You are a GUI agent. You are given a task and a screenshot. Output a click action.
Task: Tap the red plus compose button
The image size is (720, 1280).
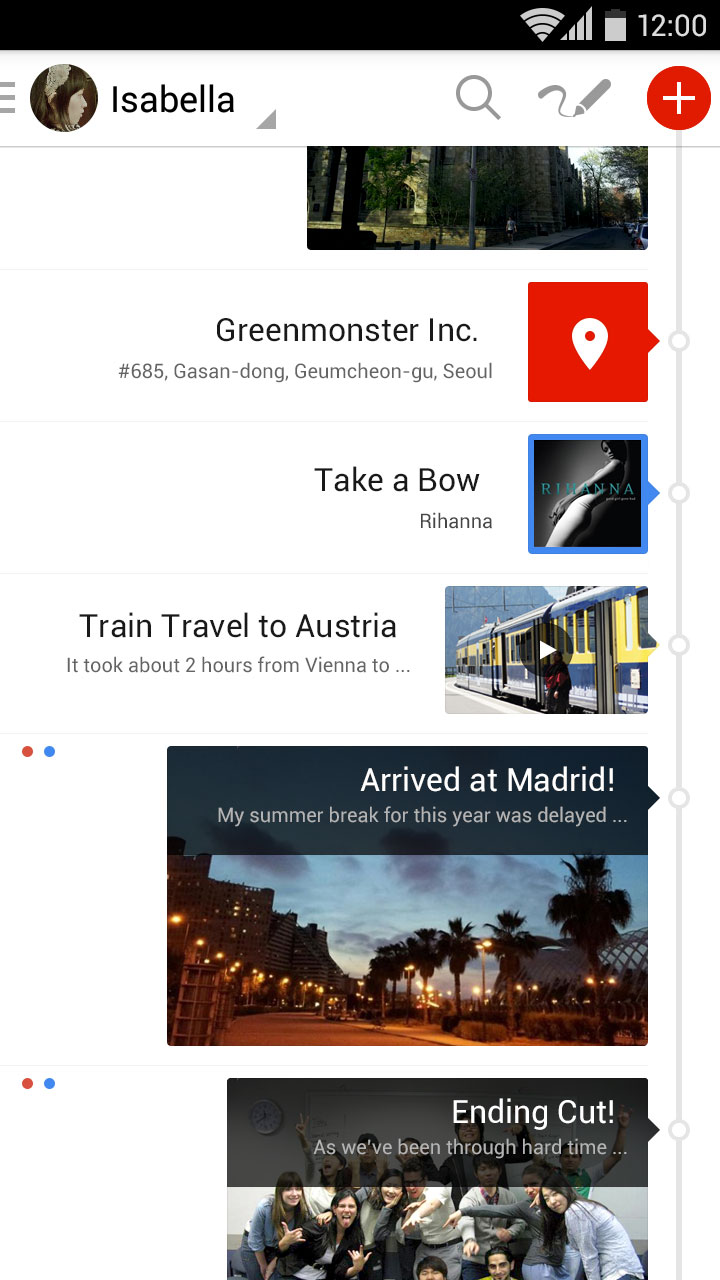tap(678, 98)
